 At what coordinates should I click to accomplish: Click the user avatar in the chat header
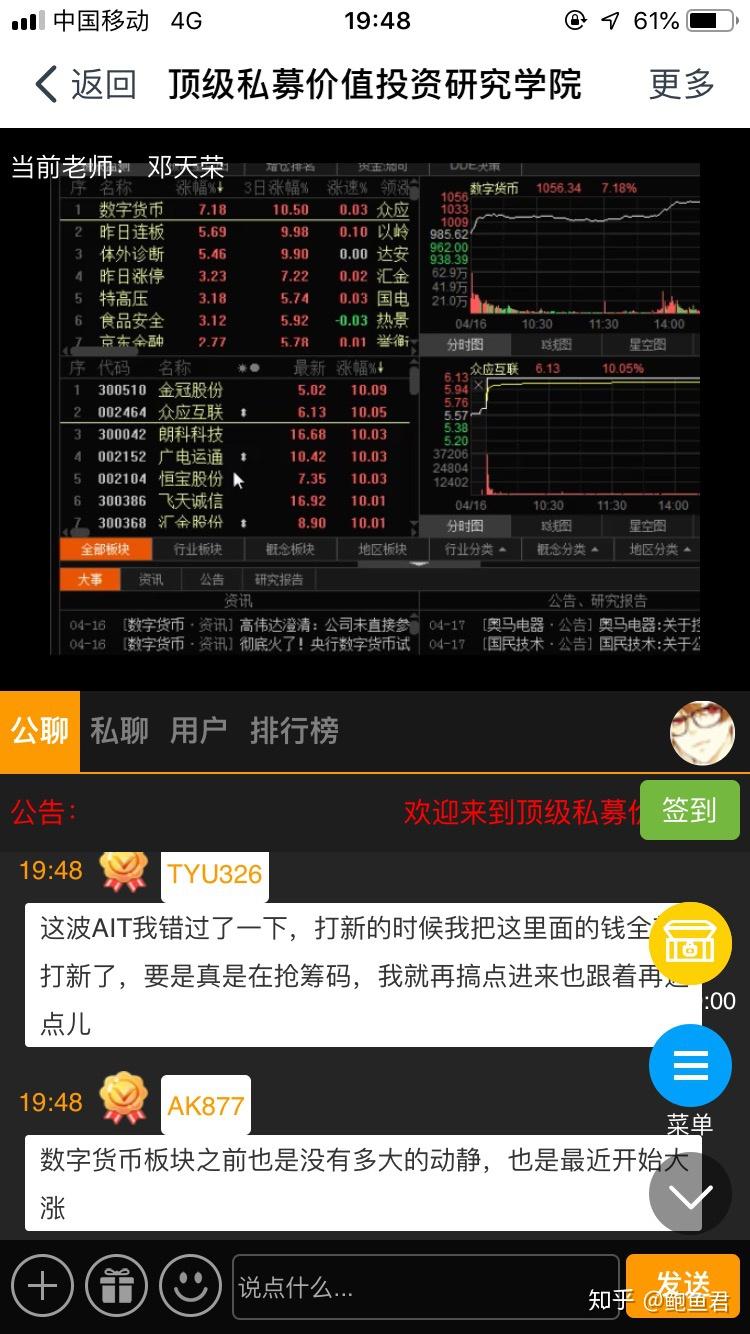[x=702, y=732]
